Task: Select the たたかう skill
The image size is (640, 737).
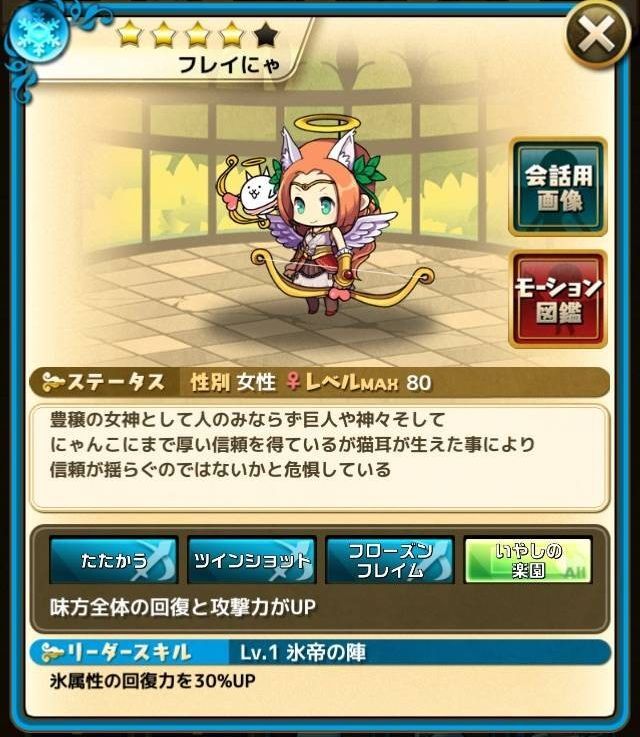Action: click(x=113, y=561)
